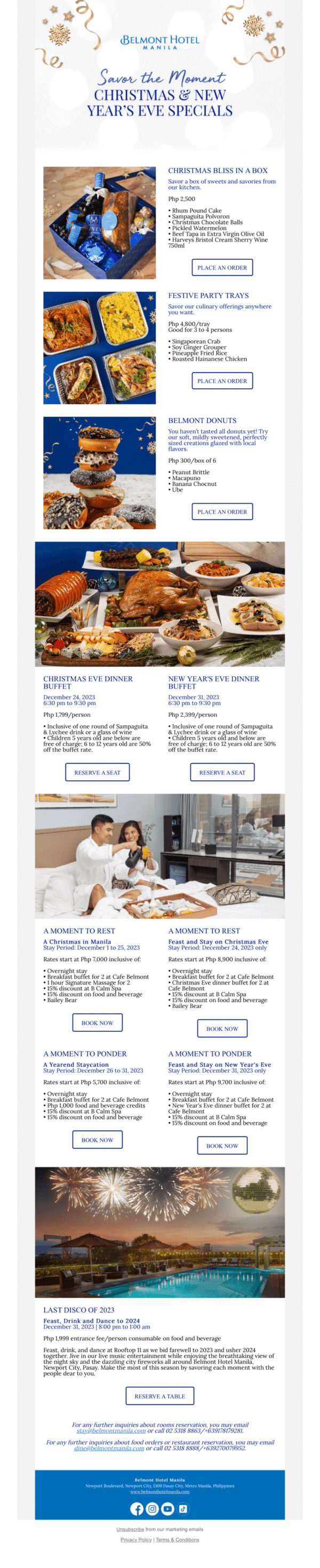The image size is (320, 1568).
Task: Book now for Feast and Stay on Christmas Eve
Action: click(222, 1029)
